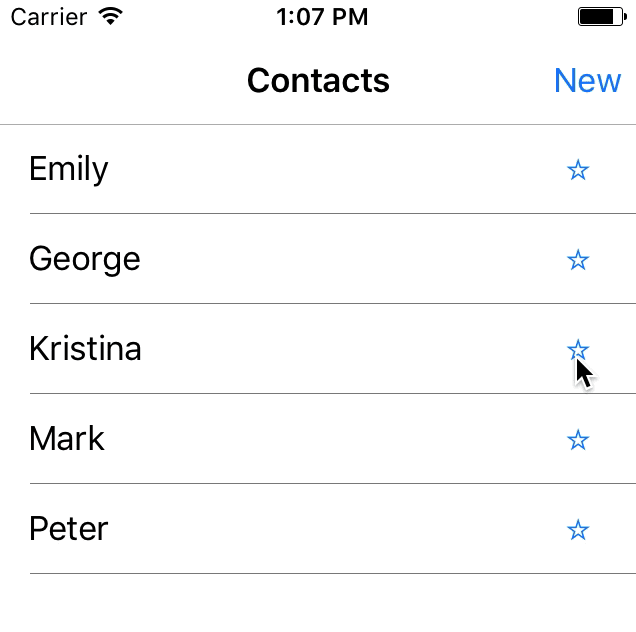Image resolution: width=636 pixels, height=632 pixels.
Task: Star Emily as a favorite
Action: tap(577, 170)
